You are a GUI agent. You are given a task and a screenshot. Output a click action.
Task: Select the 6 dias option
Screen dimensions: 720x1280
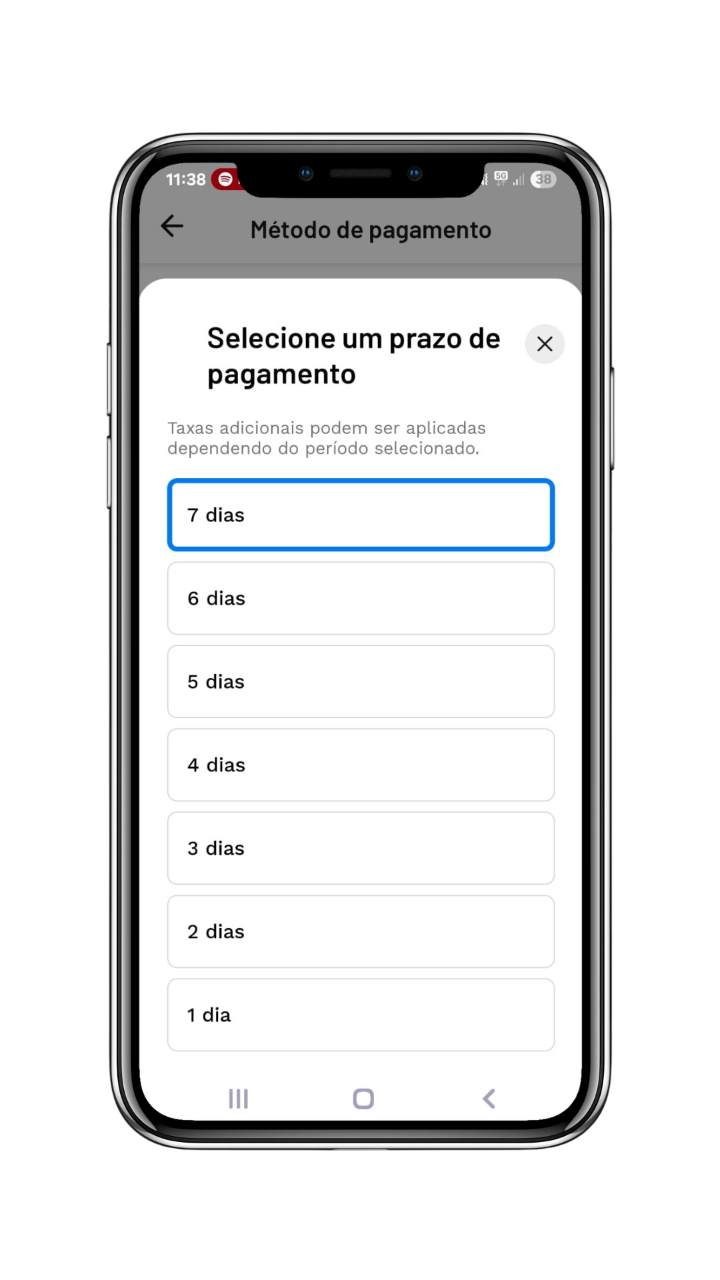[360, 598]
